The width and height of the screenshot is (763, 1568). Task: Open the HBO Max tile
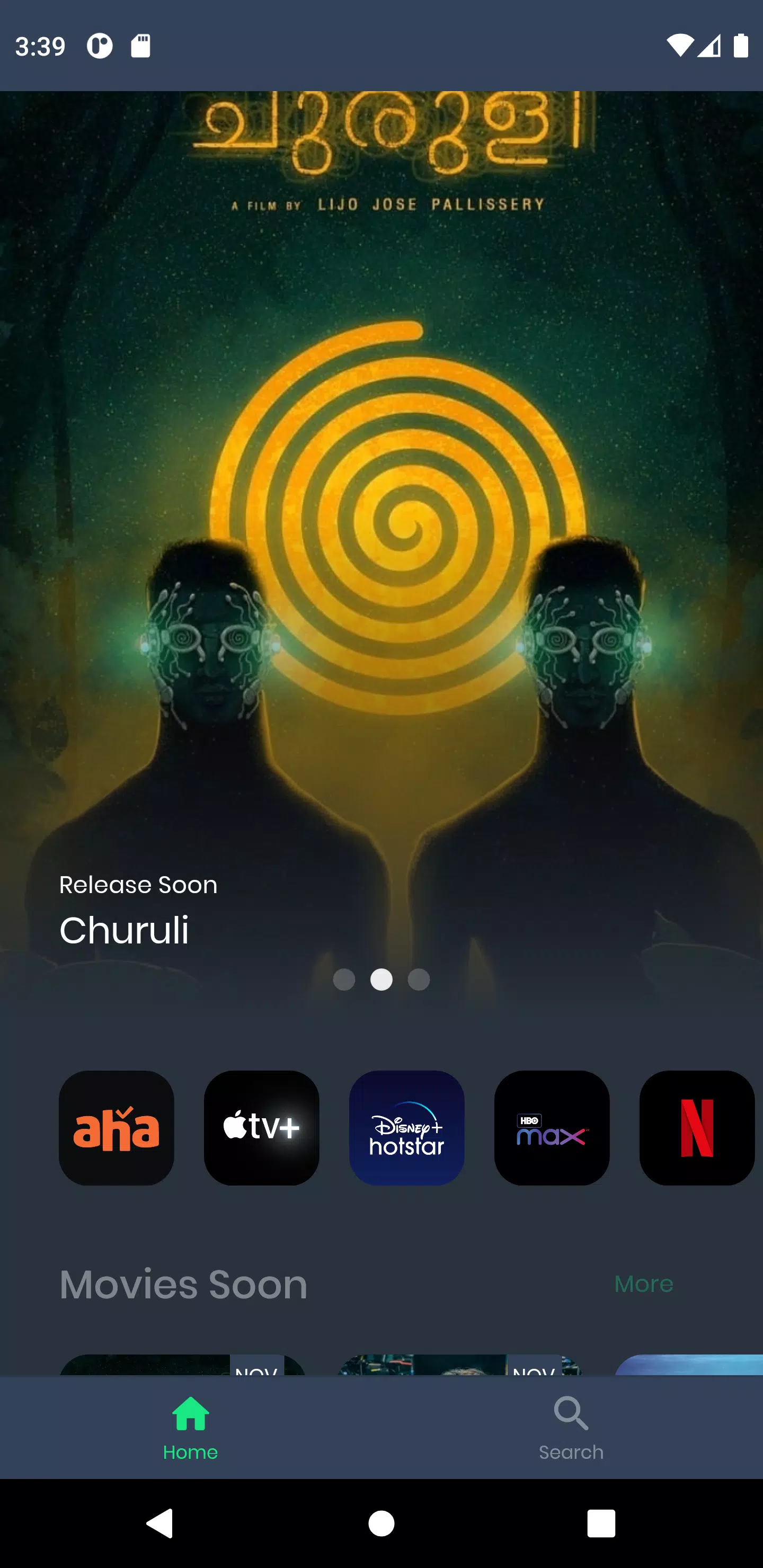pyautogui.click(x=552, y=1127)
